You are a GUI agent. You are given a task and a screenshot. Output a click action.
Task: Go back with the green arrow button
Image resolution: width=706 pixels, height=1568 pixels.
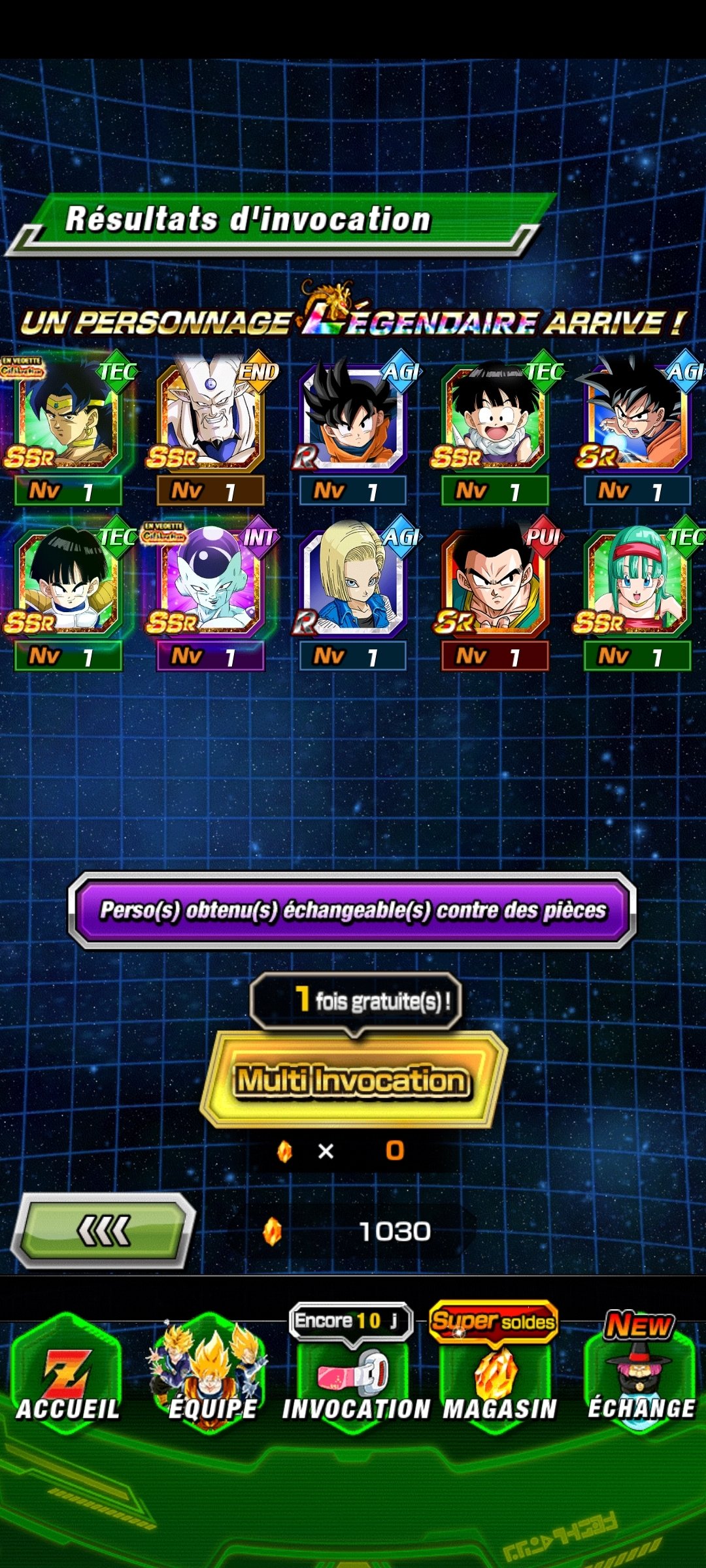[x=105, y=1232]
